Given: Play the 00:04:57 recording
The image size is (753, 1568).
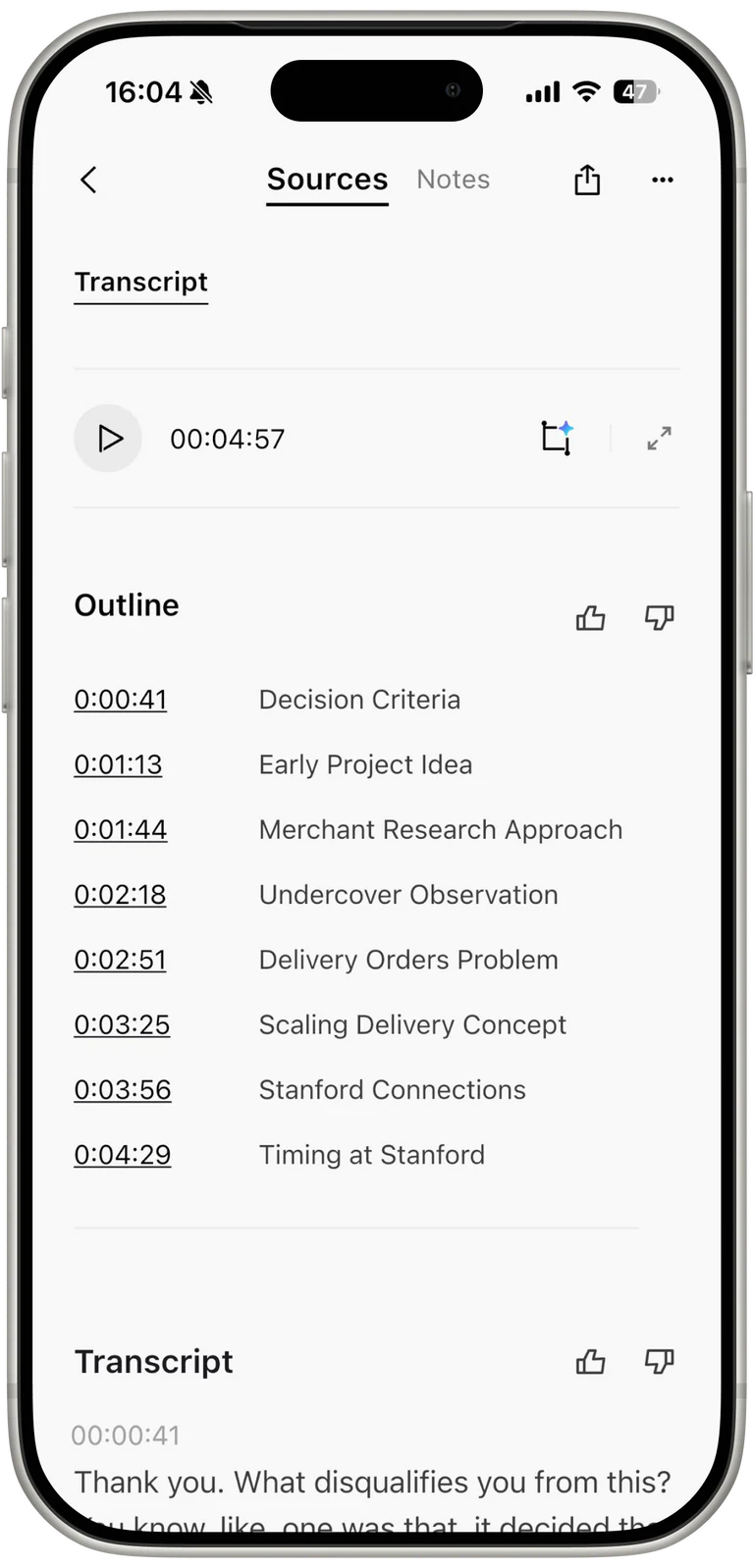Looking at the screenshot, I should (108, 439).
